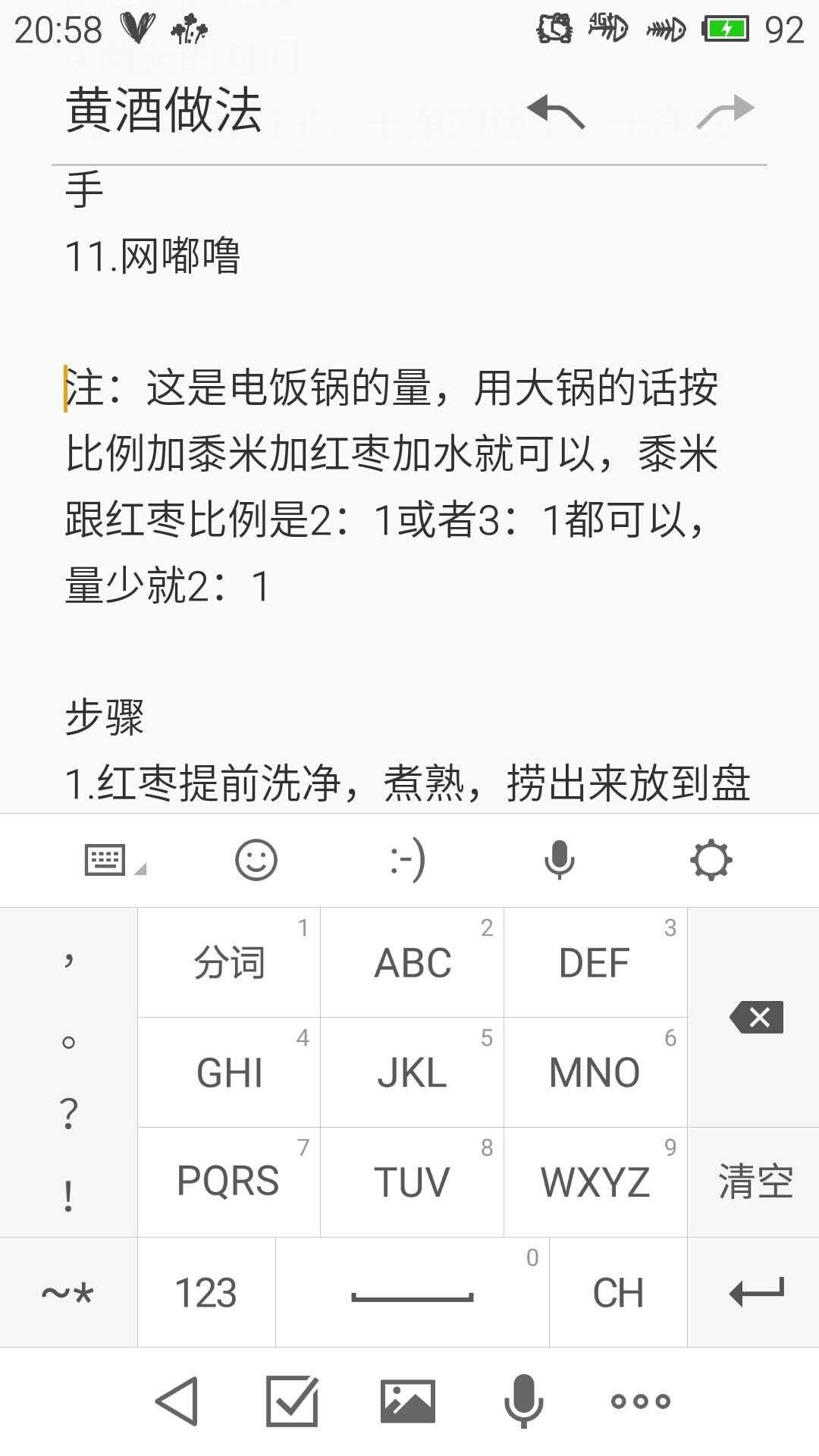Undo the last edit
Viewport: 819px width, 1456px height.
click(556, 111)
